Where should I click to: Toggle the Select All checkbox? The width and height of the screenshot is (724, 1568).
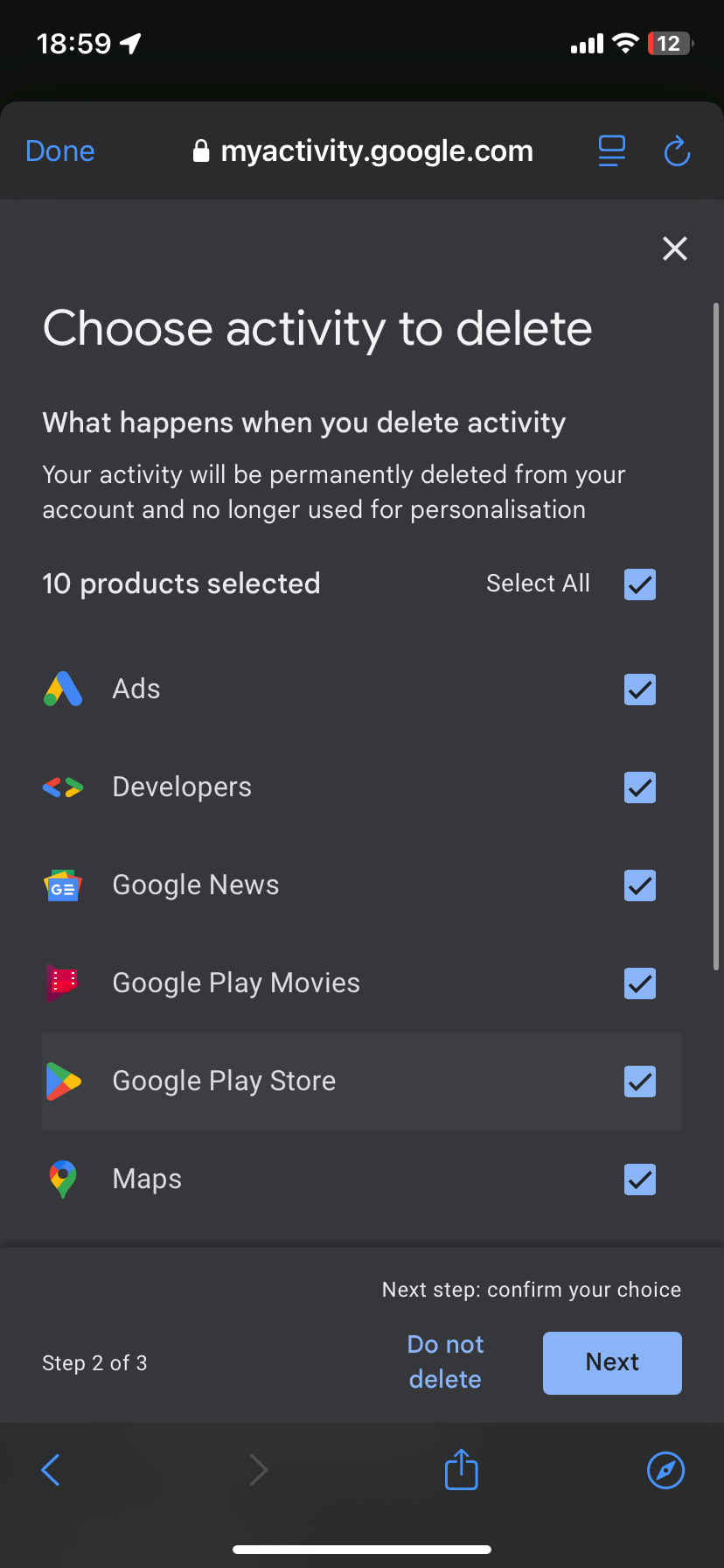point(639,584)
